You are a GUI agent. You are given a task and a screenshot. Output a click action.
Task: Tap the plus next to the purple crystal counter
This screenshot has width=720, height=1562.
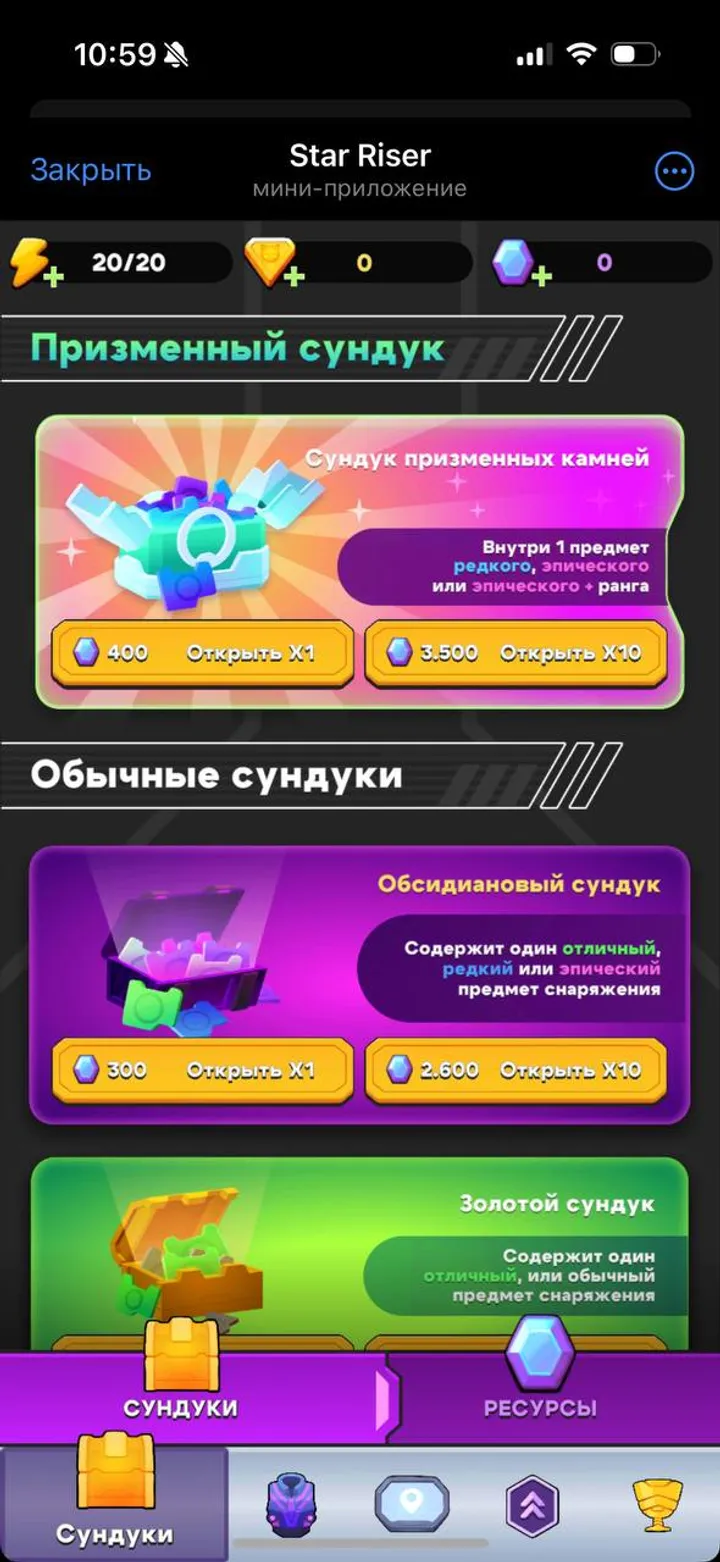point(541,274)
